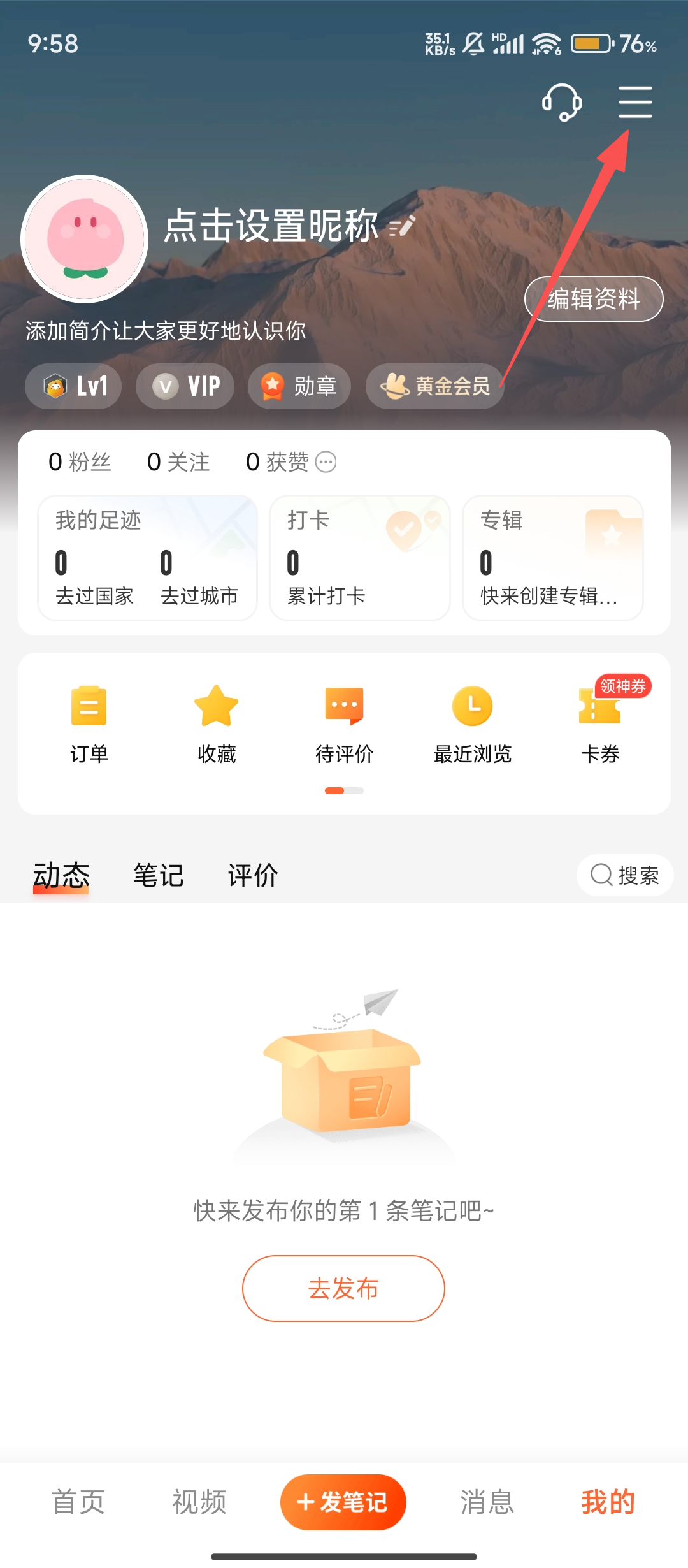The height and width of the screenshot is (1568, 688).
Task: Open 订单 orders
Action: pyautogui.click(x=89, y=725)
